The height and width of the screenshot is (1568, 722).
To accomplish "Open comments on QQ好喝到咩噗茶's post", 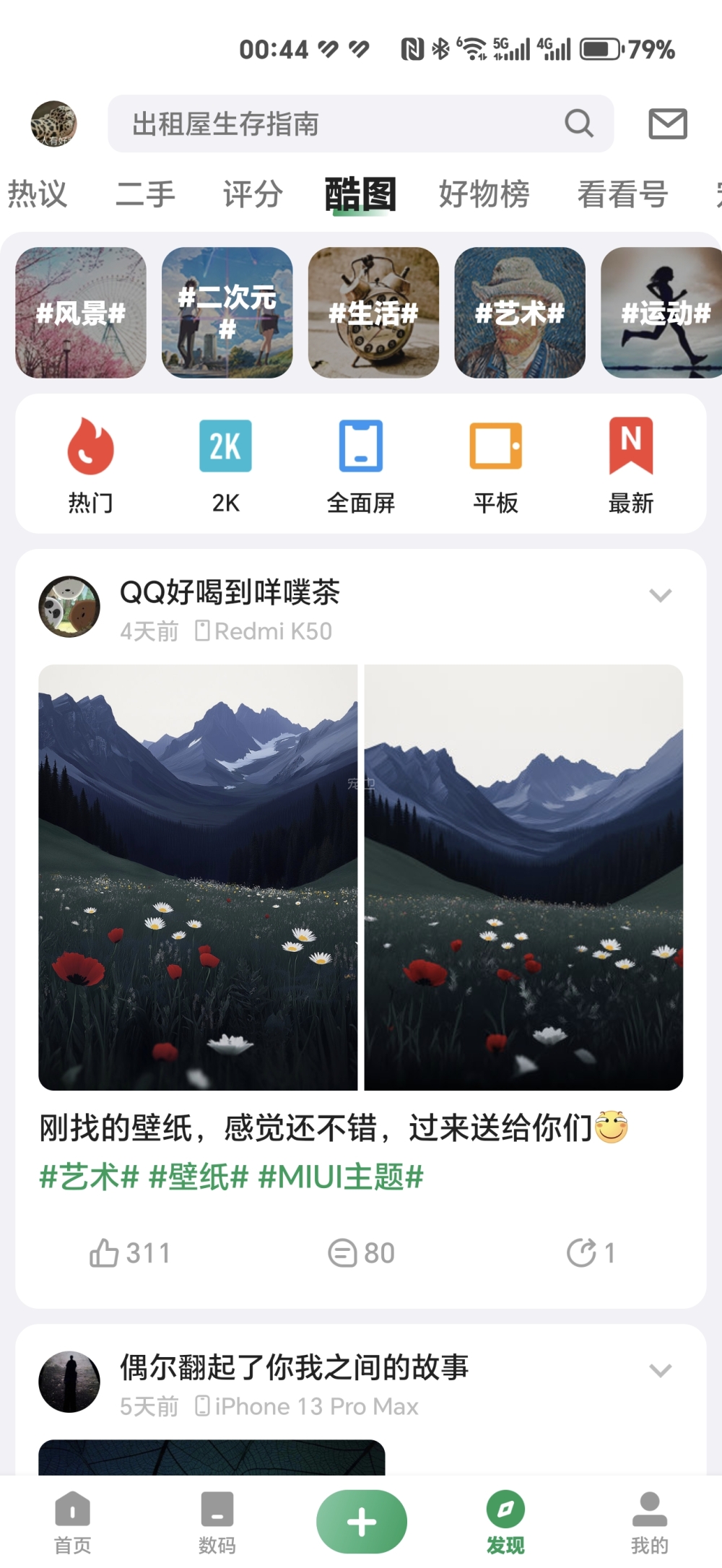I will [361, 1253].
